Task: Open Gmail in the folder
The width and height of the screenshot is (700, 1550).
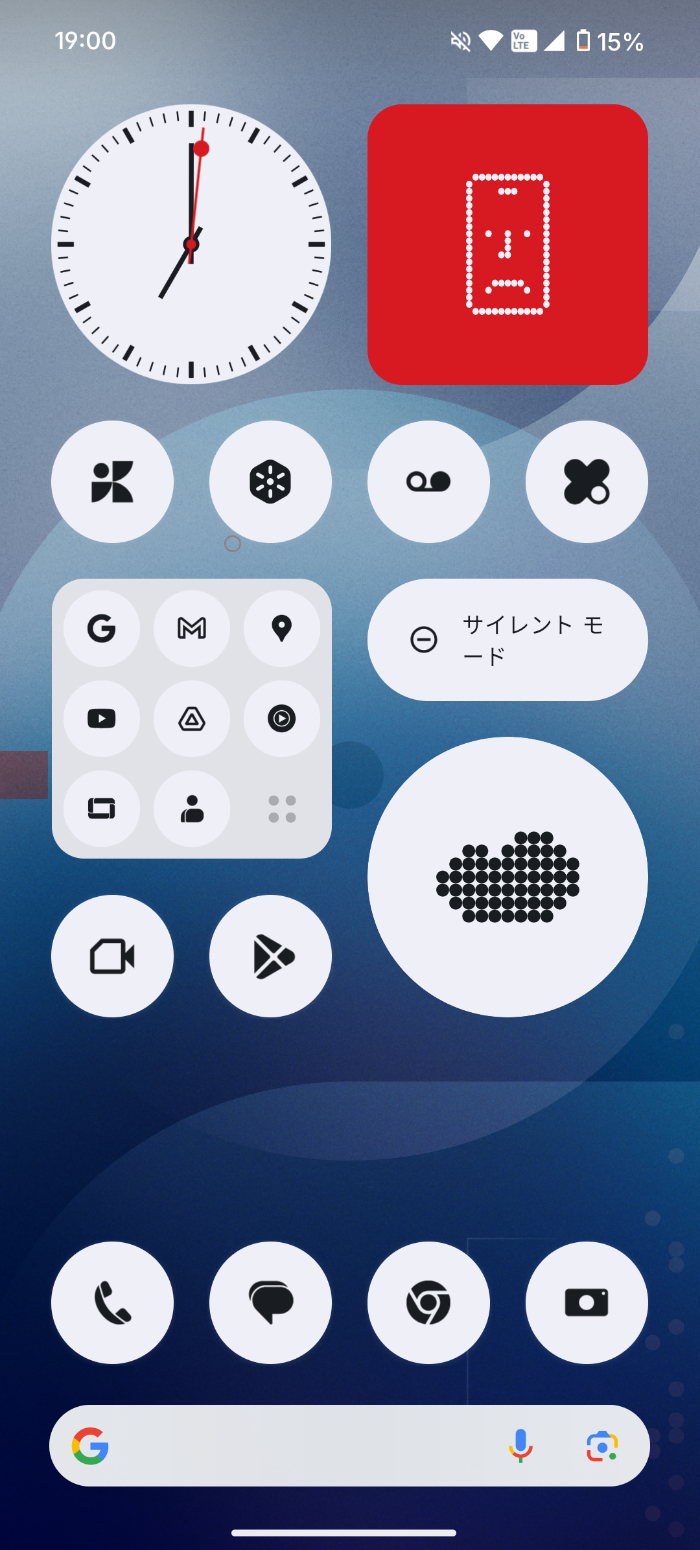Action: 192,628
